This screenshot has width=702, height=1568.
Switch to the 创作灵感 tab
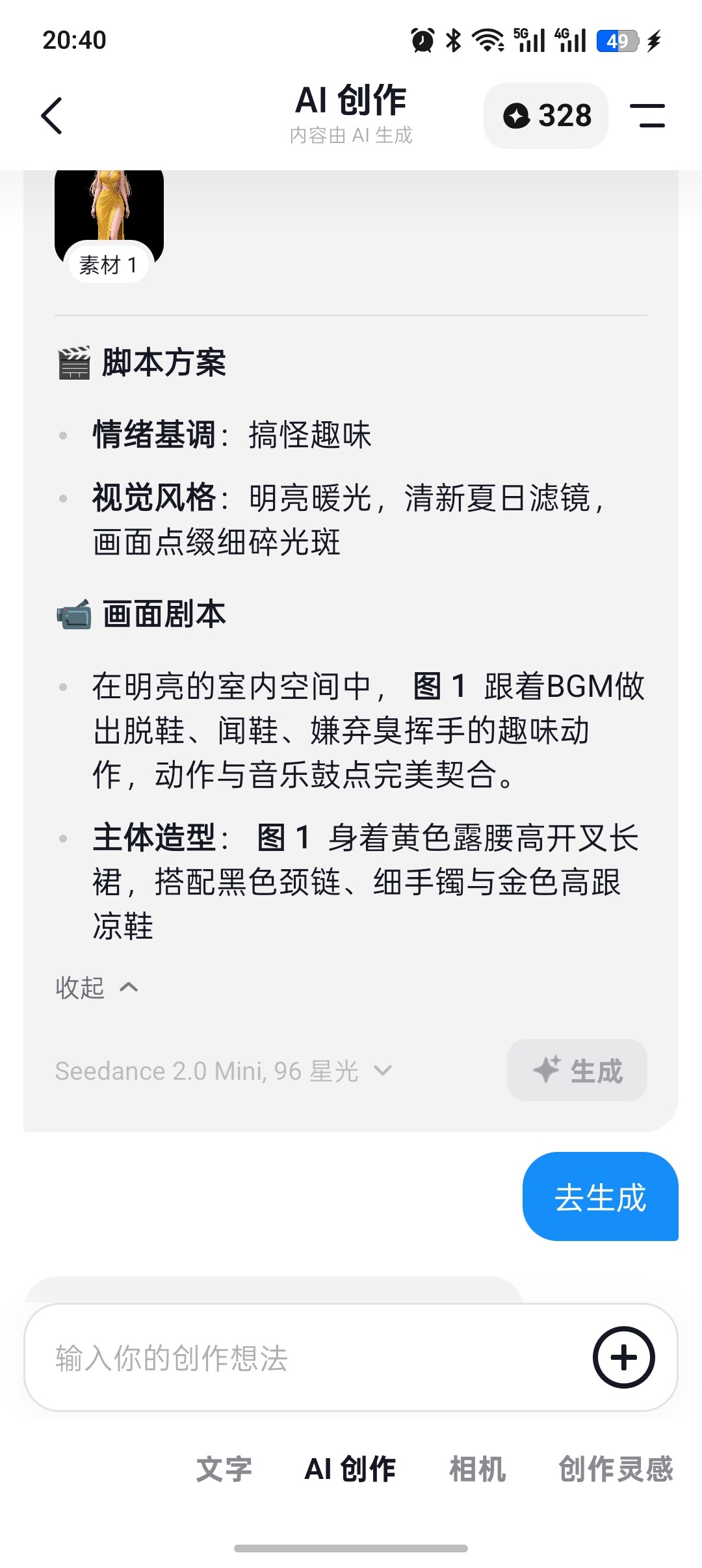(x=616, y=1469)
